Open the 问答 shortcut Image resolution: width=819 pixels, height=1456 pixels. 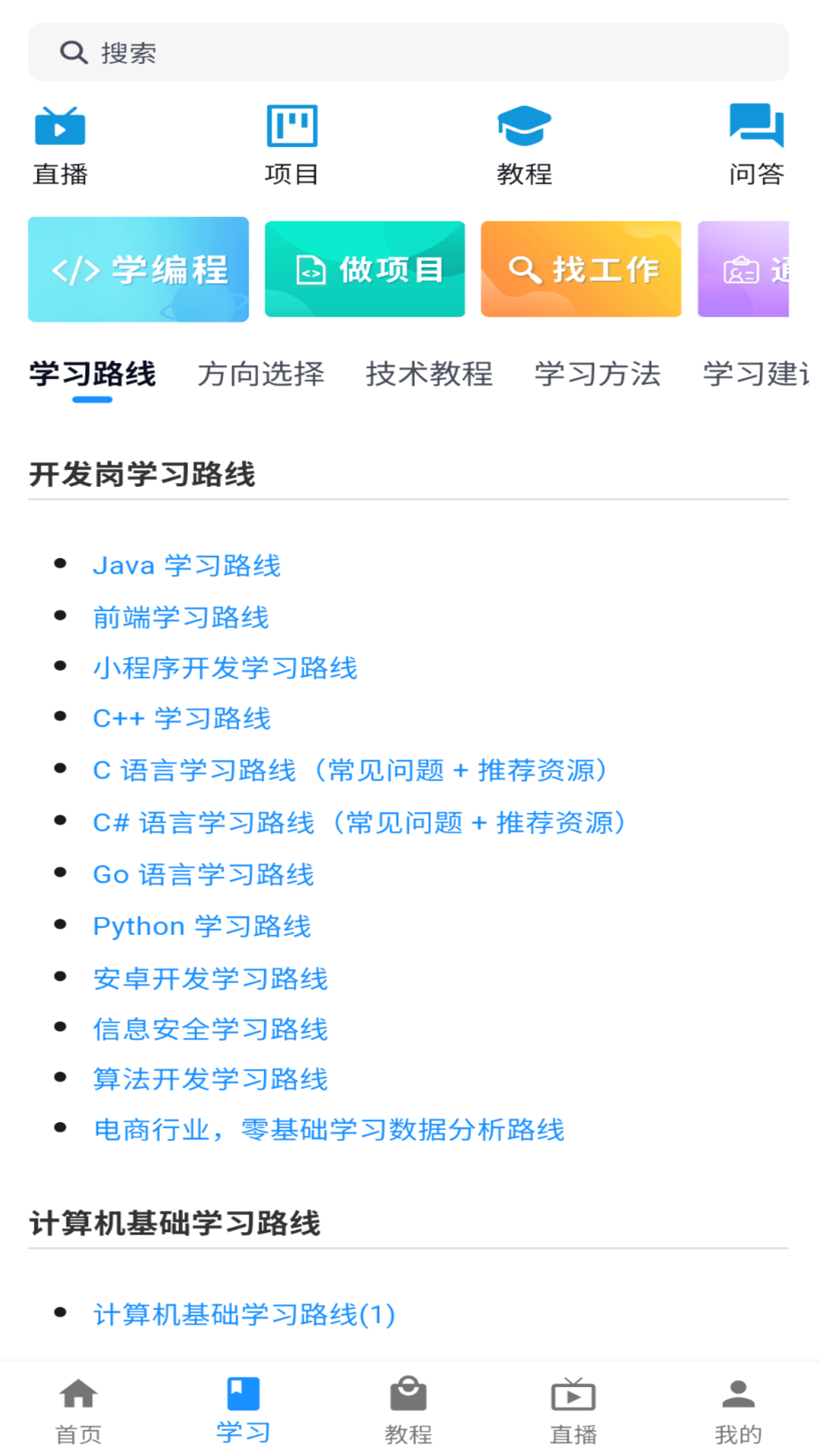pos(755,144)
